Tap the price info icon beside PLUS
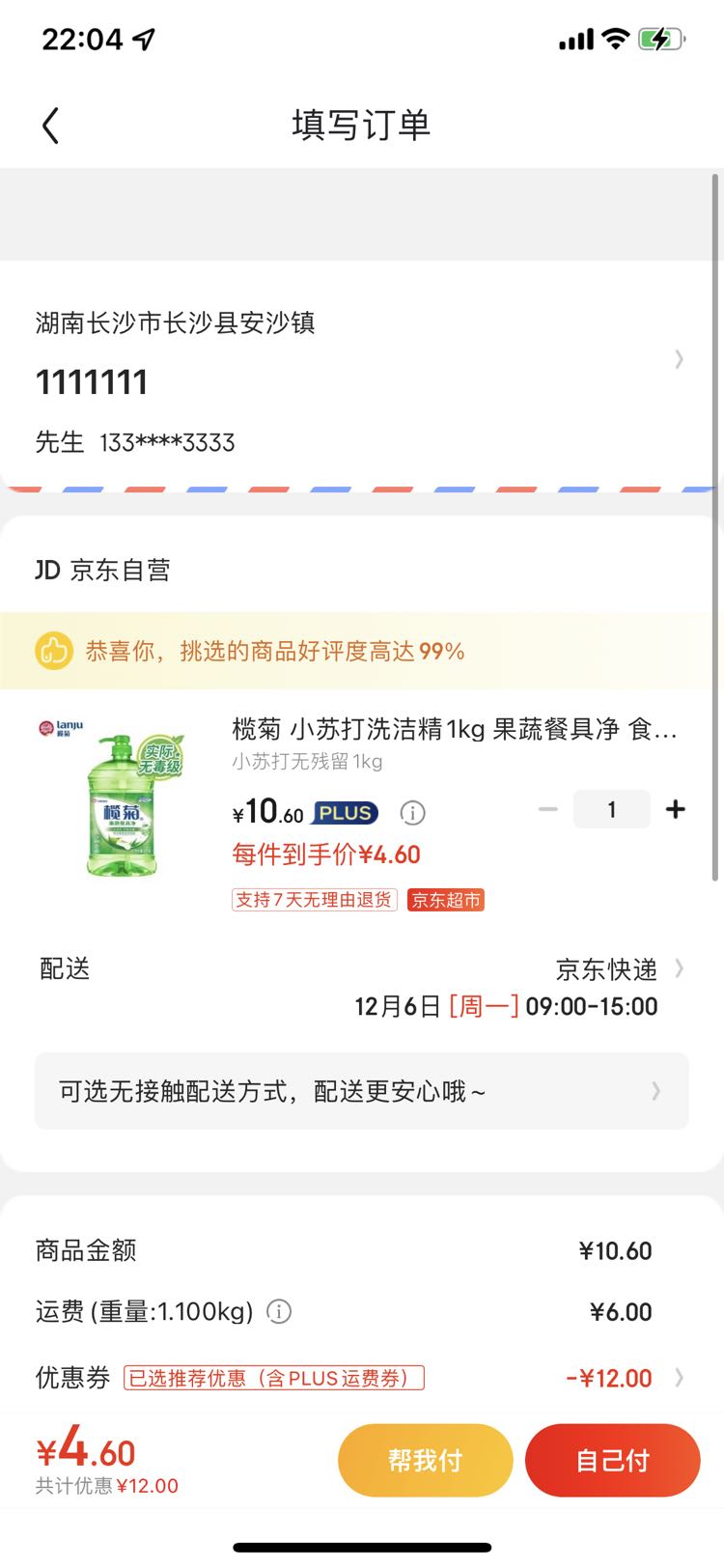Screen dimensions: 724x1568 [412, 813]
